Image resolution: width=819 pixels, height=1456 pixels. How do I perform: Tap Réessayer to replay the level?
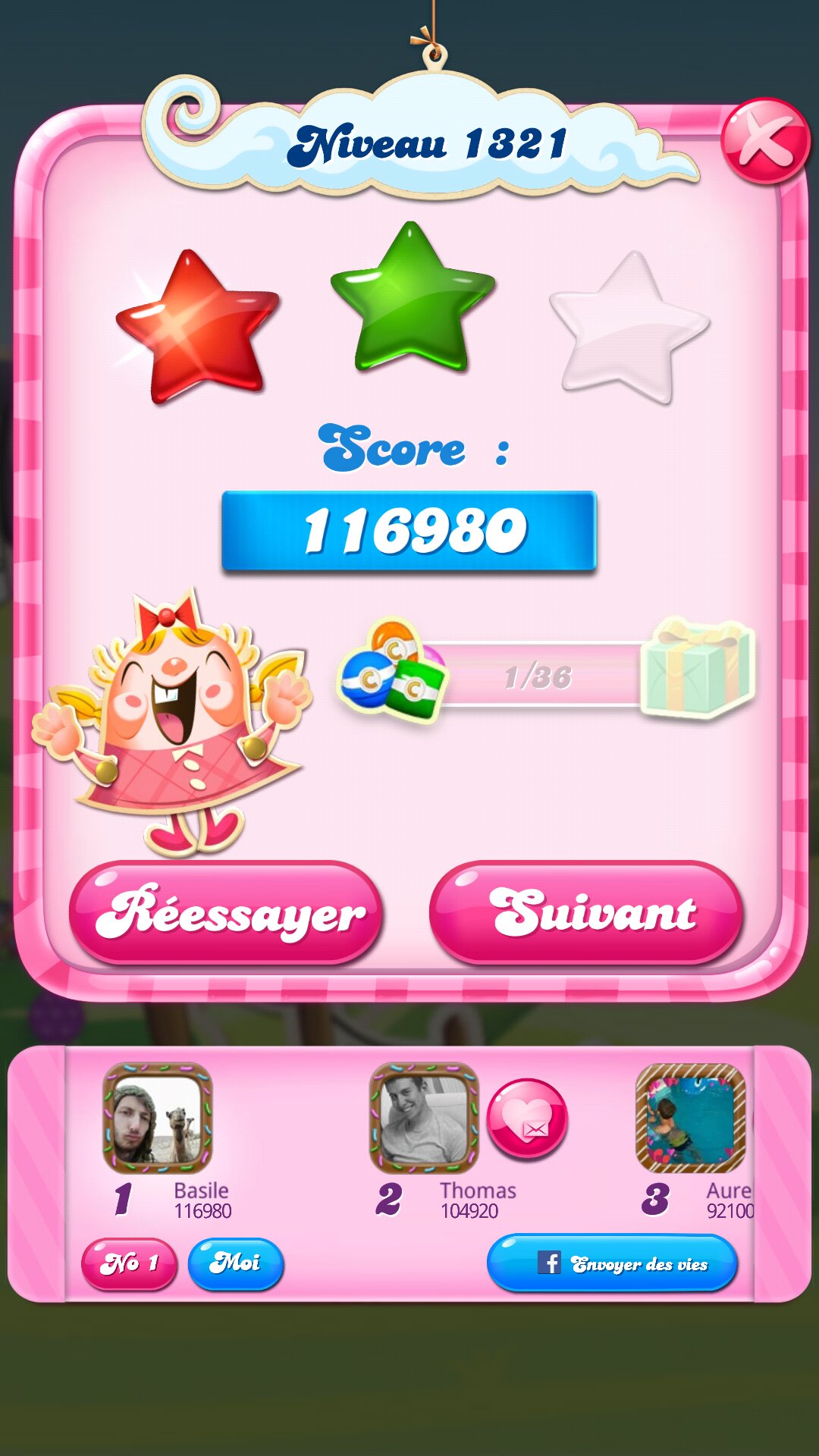point(225,912)
